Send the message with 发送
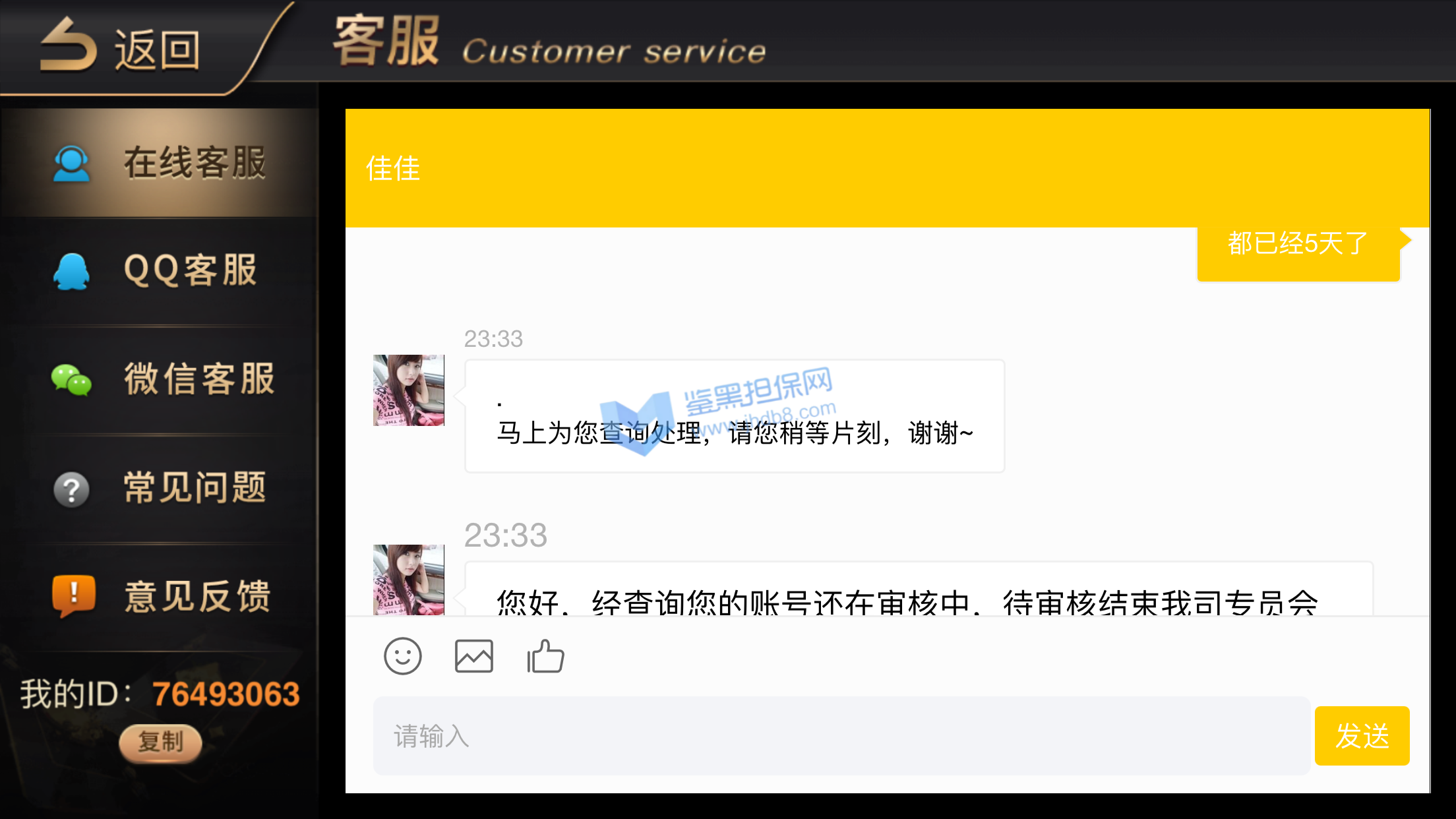The image size is (1456, 819). point(1362,736)
